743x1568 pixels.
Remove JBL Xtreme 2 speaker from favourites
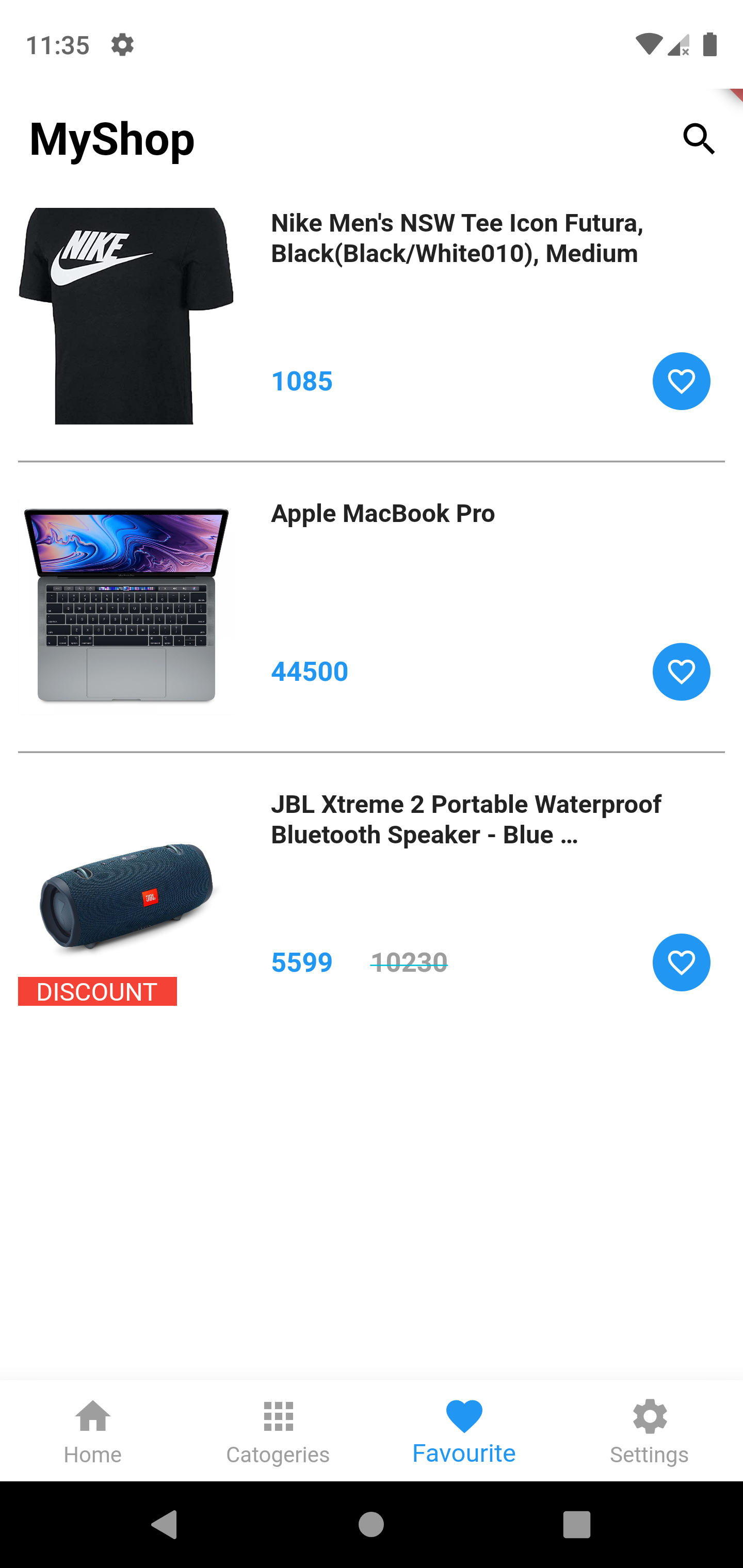point(681,962)
